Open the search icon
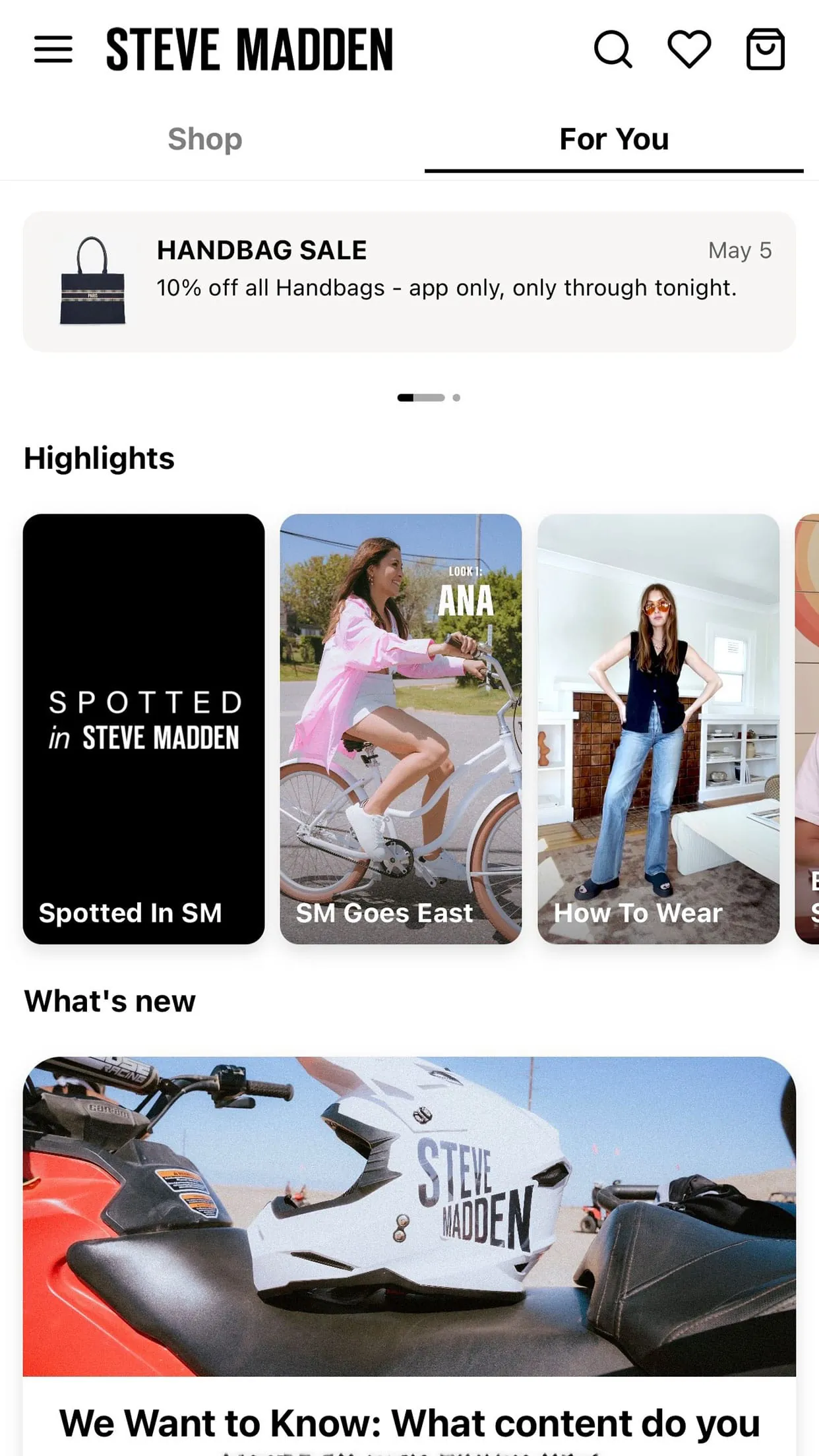819x1456 pixels. (x=613, y=49)
